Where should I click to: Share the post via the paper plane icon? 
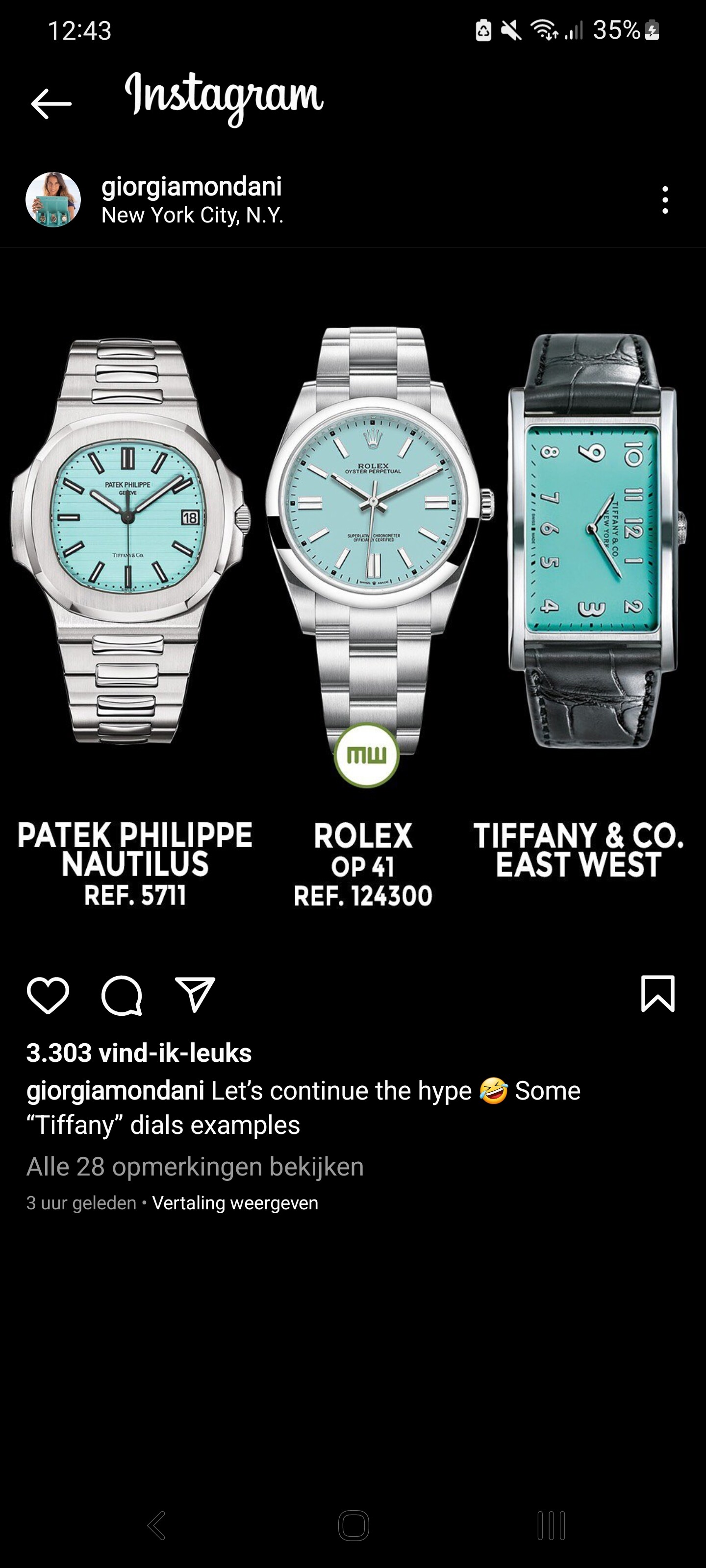[x=195, y=995]
